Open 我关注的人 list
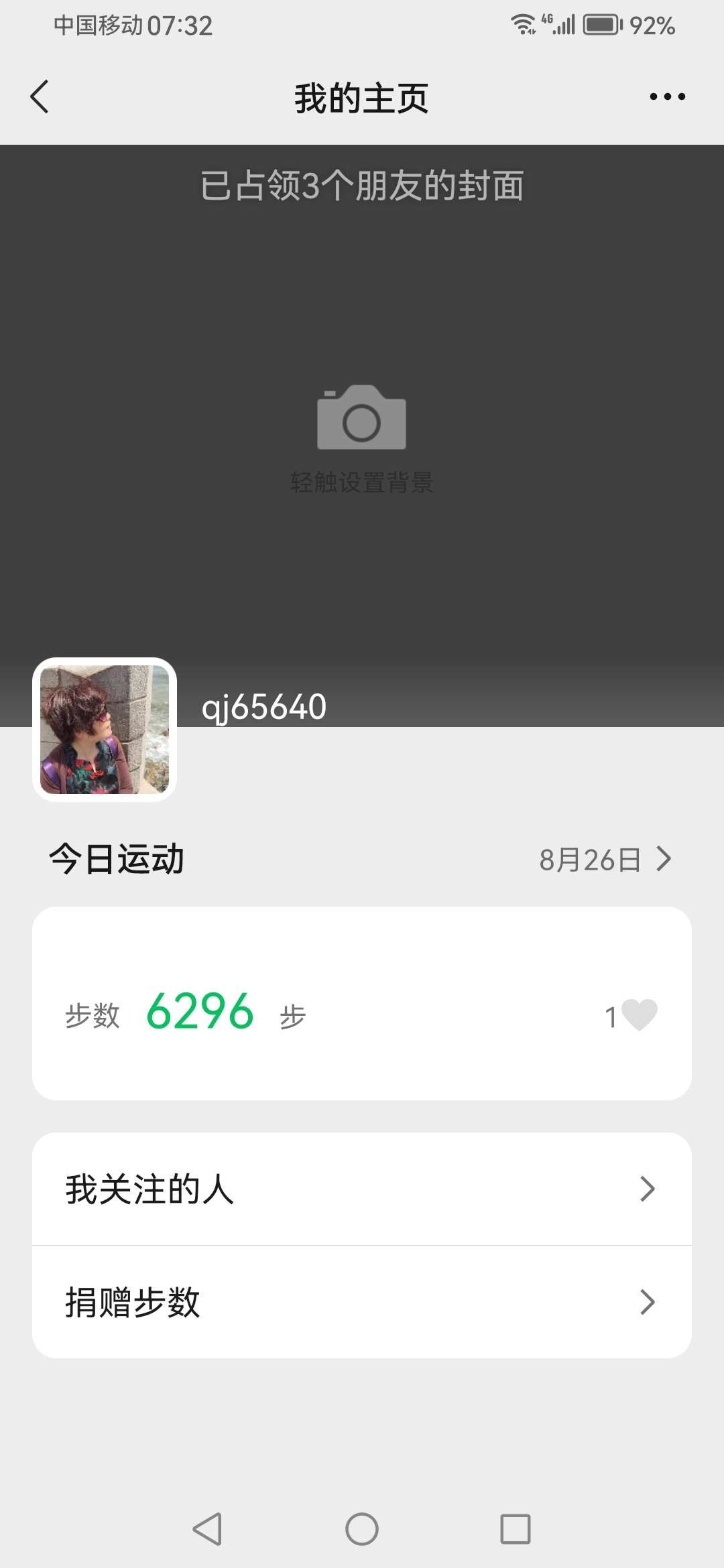 click(362, 1189)
